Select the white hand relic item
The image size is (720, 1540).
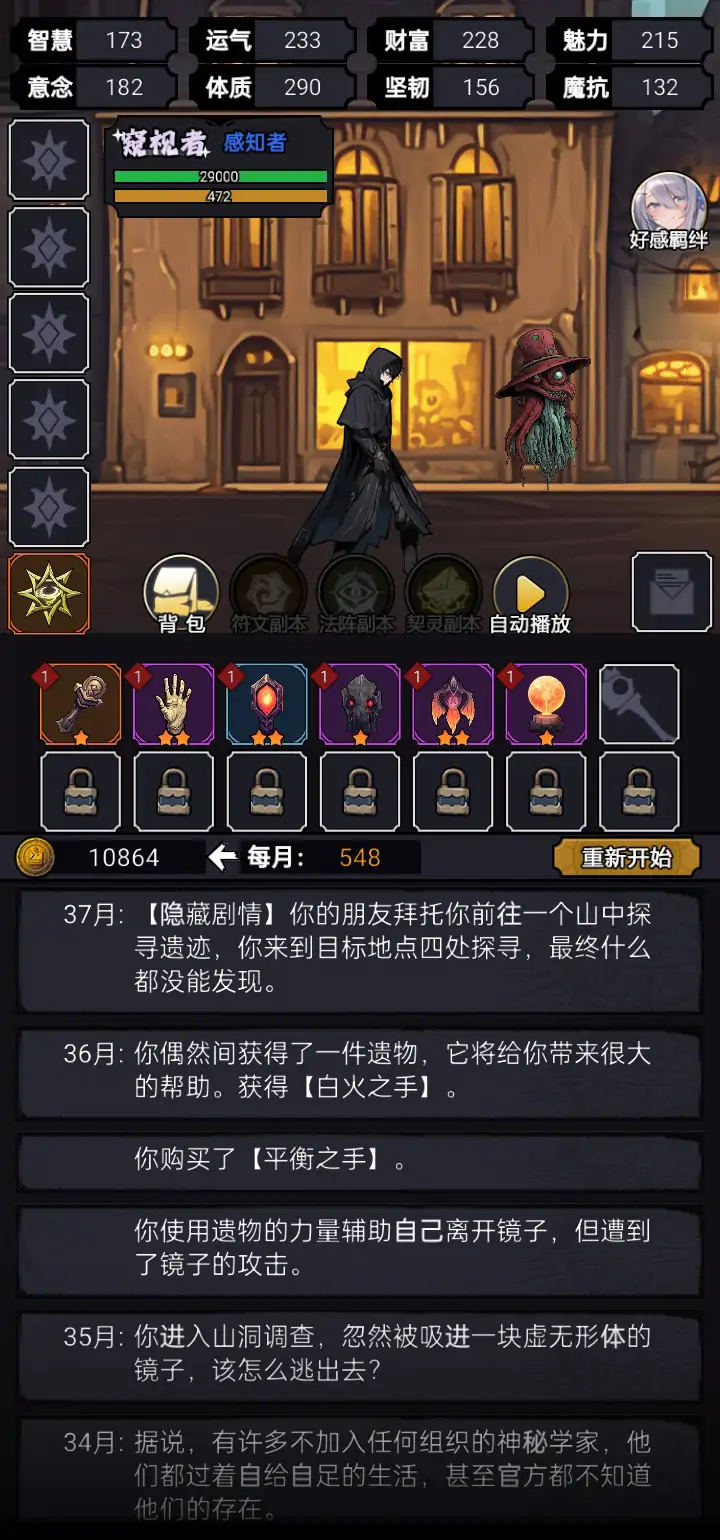tap(174, 704)
